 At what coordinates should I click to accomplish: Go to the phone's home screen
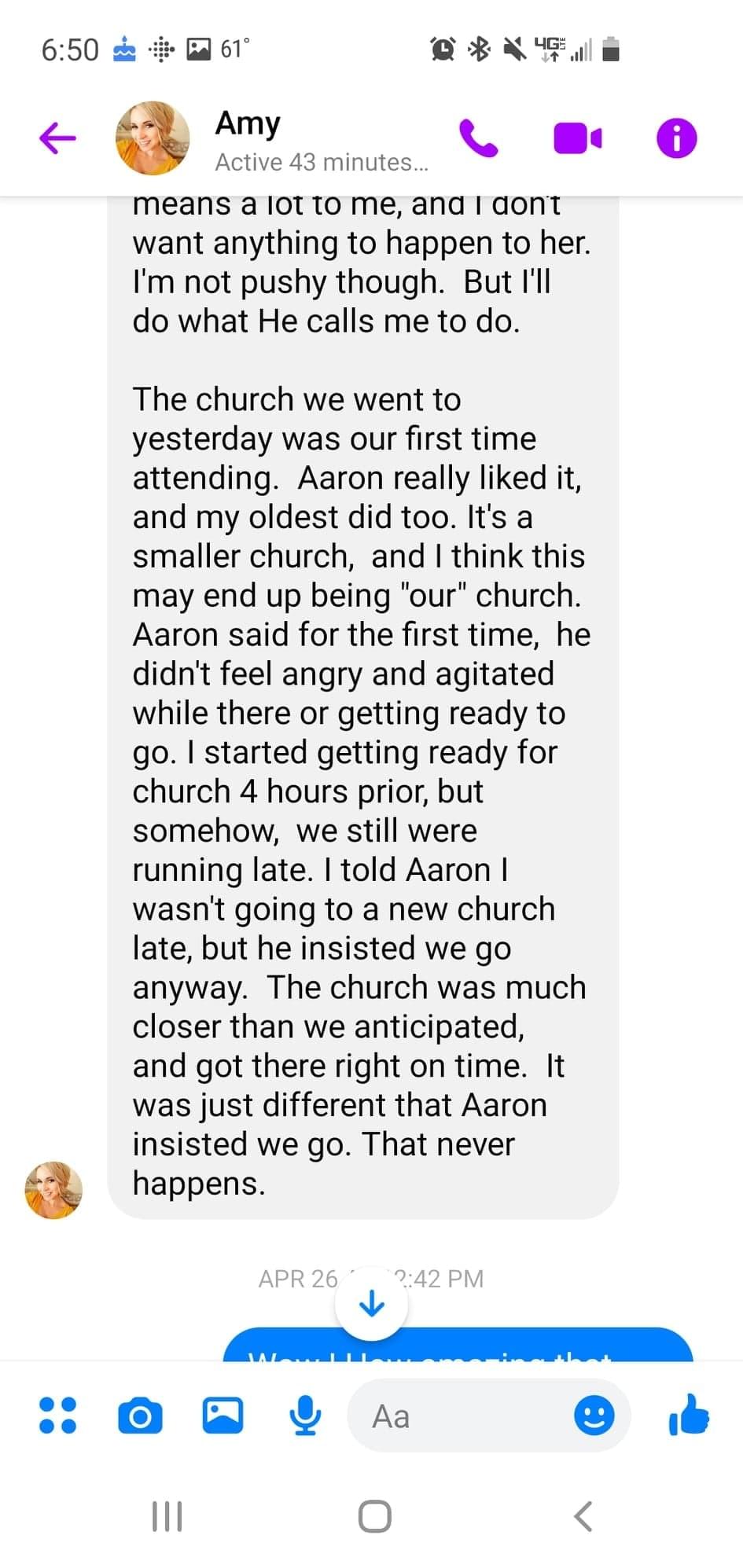(x=374, y=1516)
